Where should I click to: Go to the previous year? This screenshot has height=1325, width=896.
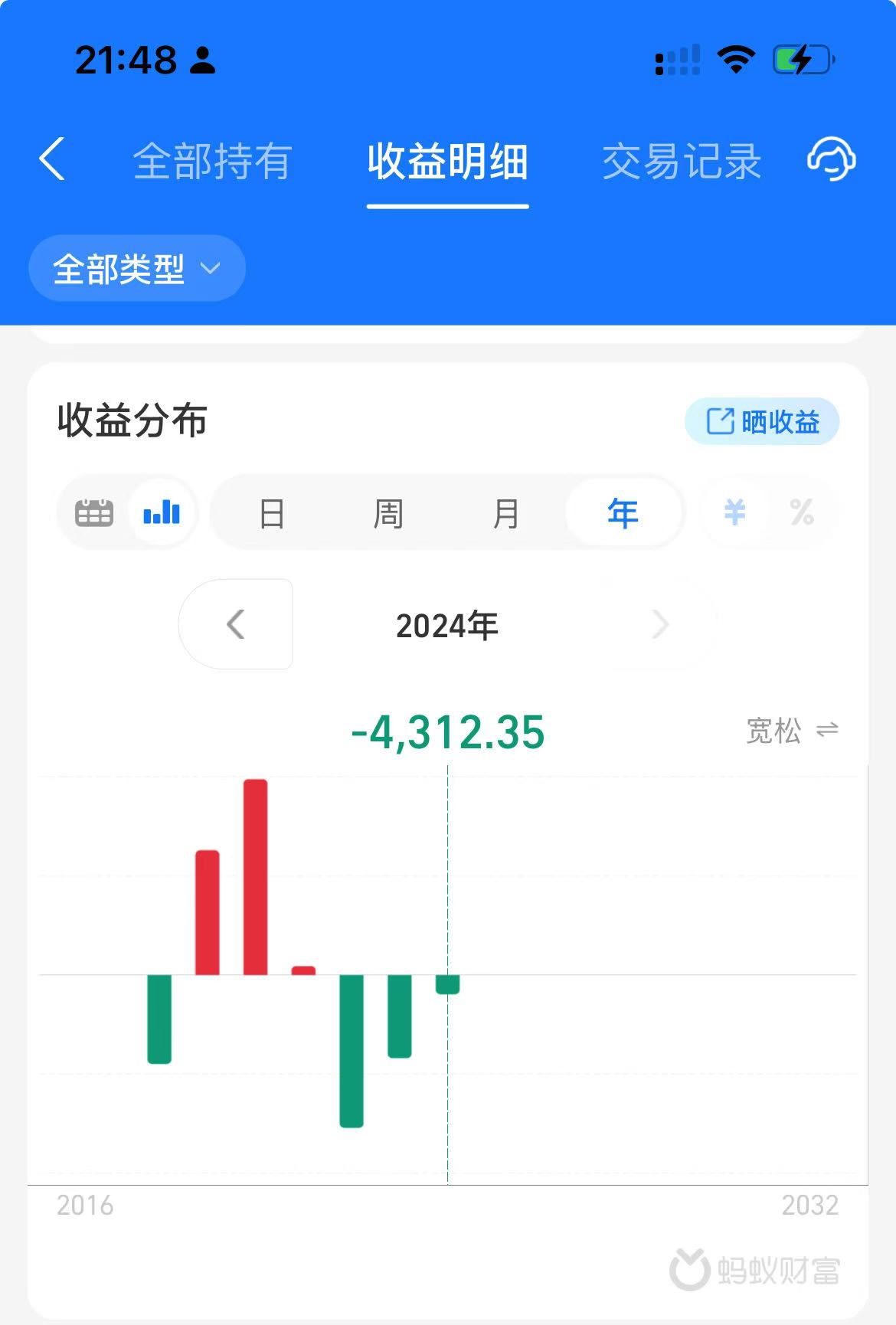coord(236,624)
